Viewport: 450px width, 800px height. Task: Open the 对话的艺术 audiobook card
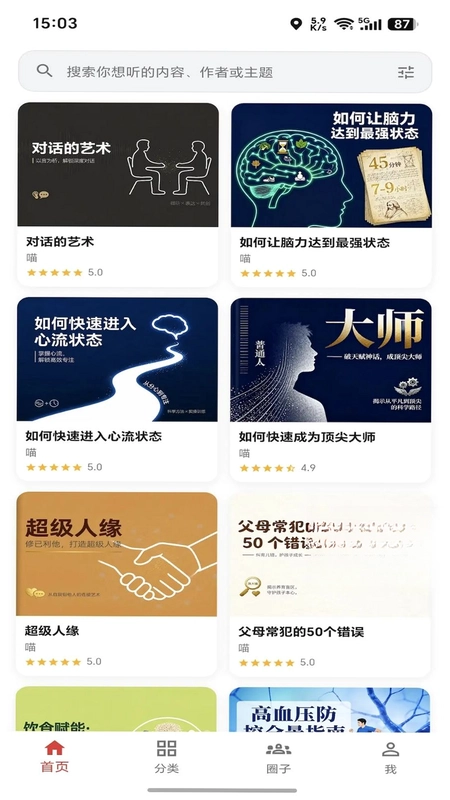click(x=118, y=195)
